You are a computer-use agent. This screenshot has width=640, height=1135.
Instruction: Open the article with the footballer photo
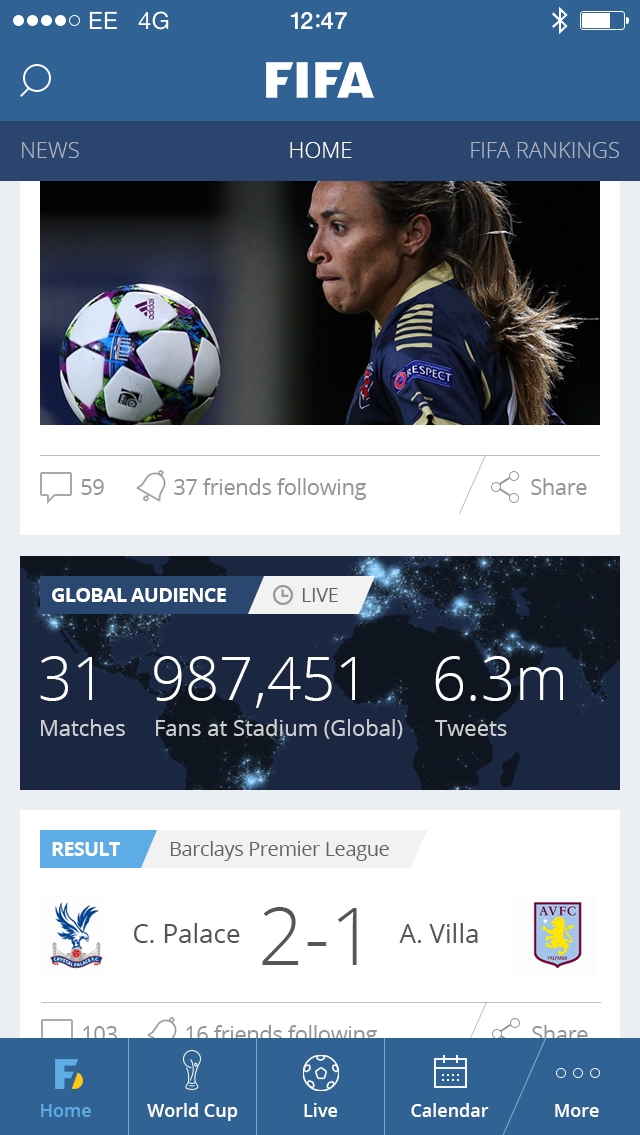320,302
